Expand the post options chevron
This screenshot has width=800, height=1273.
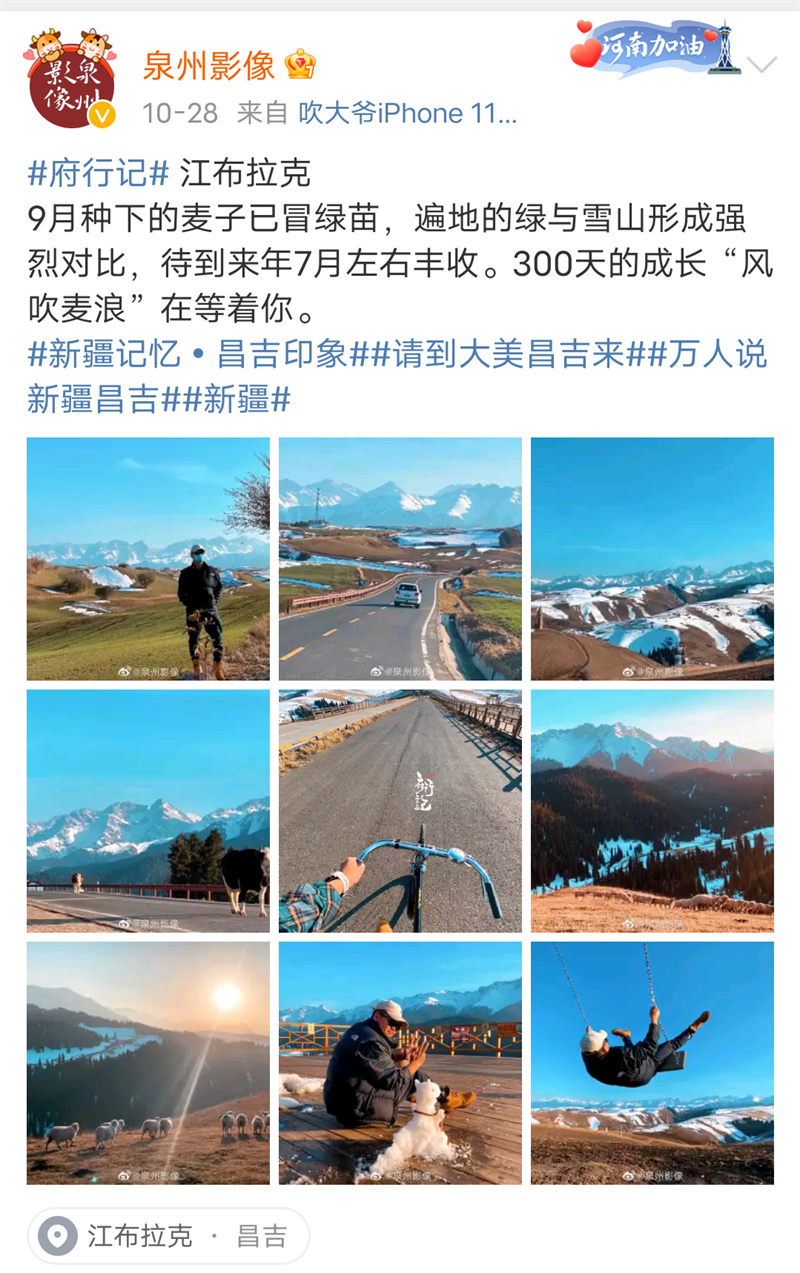[x=761, y=66]
